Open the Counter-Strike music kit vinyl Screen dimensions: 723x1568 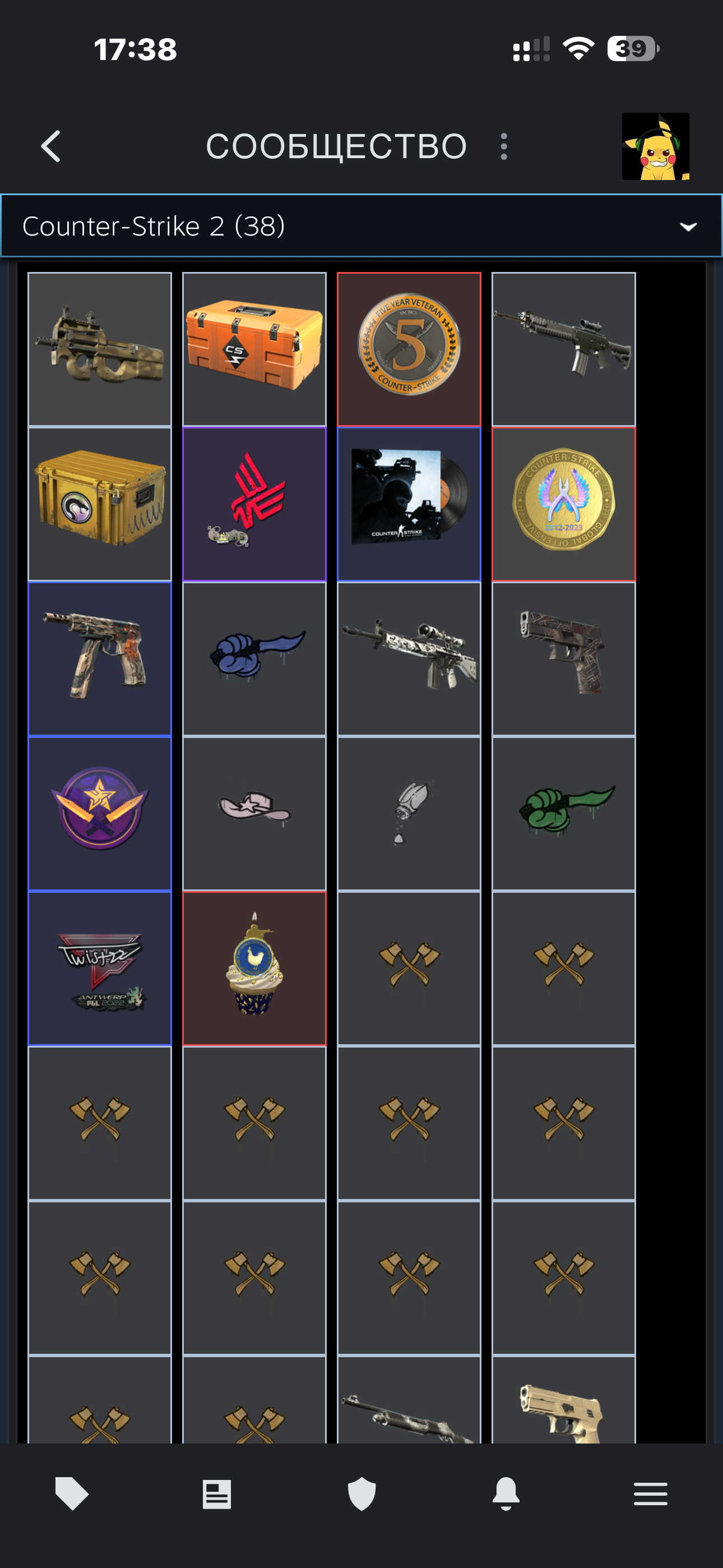tap(409, 504)
